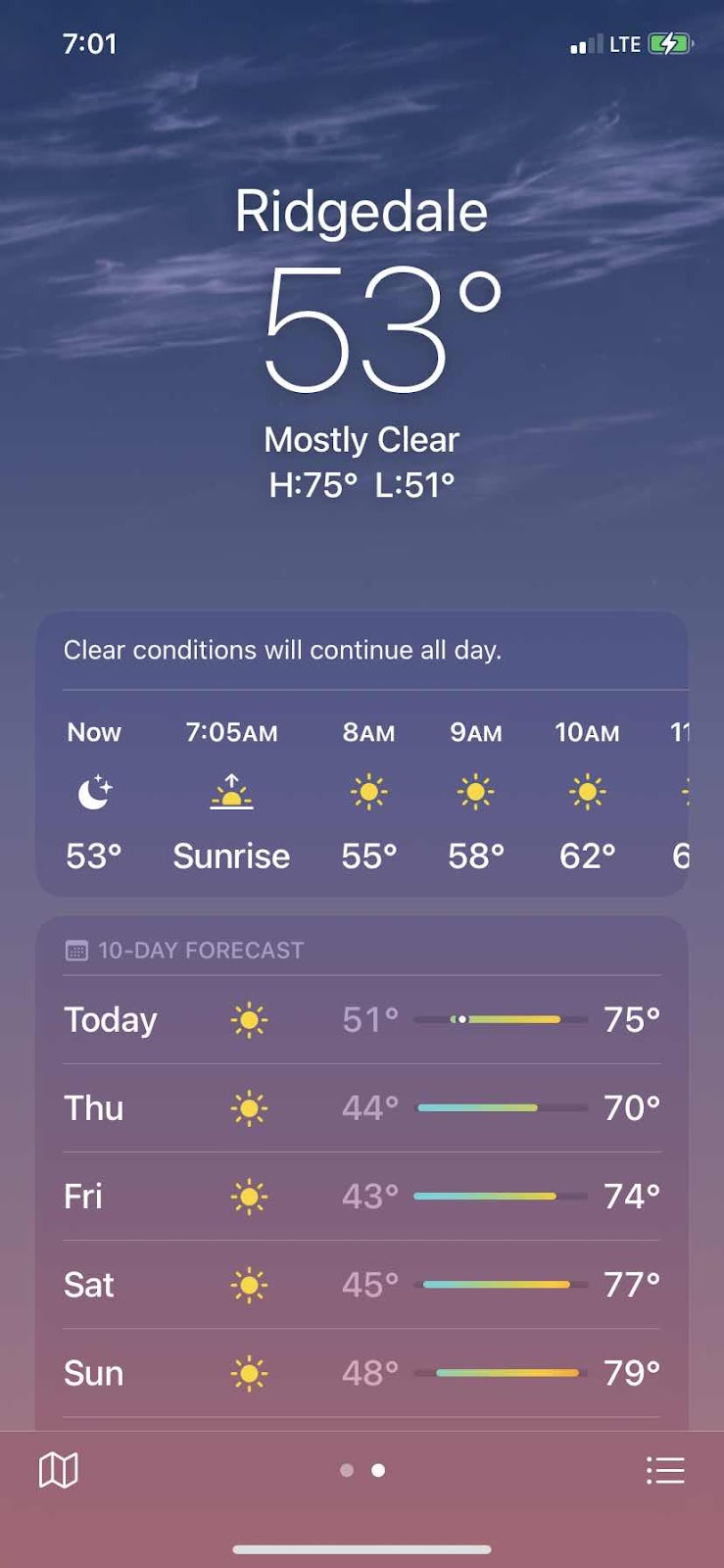Show Sun forecast details

[362, 1372]
